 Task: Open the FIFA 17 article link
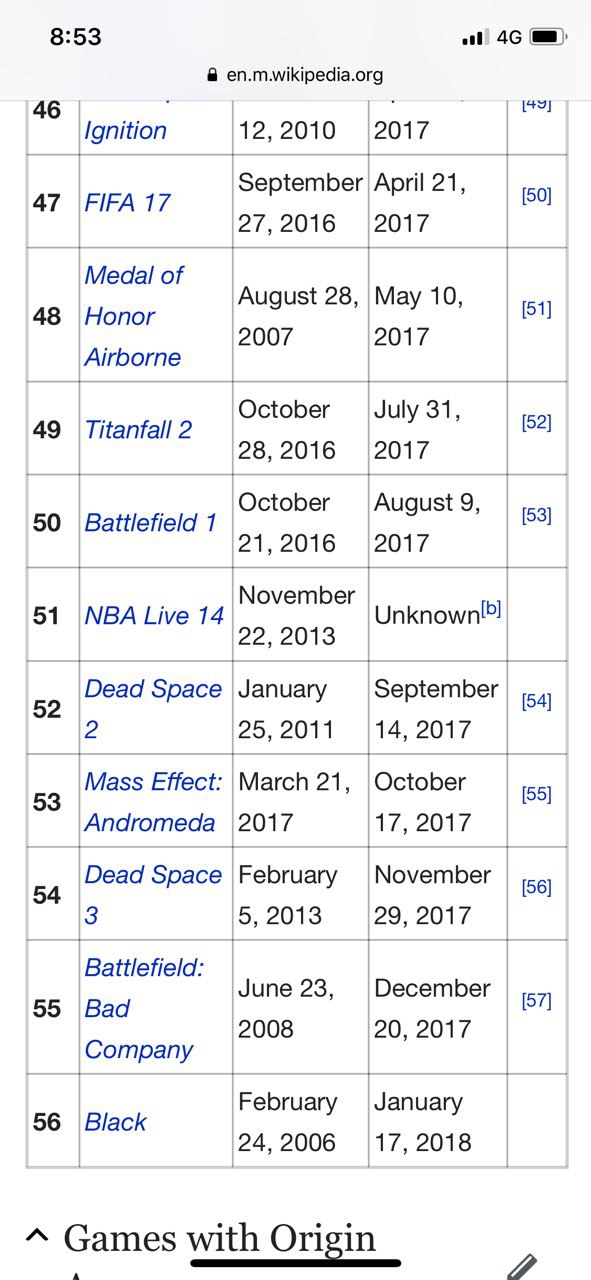[x=127, y=202]
